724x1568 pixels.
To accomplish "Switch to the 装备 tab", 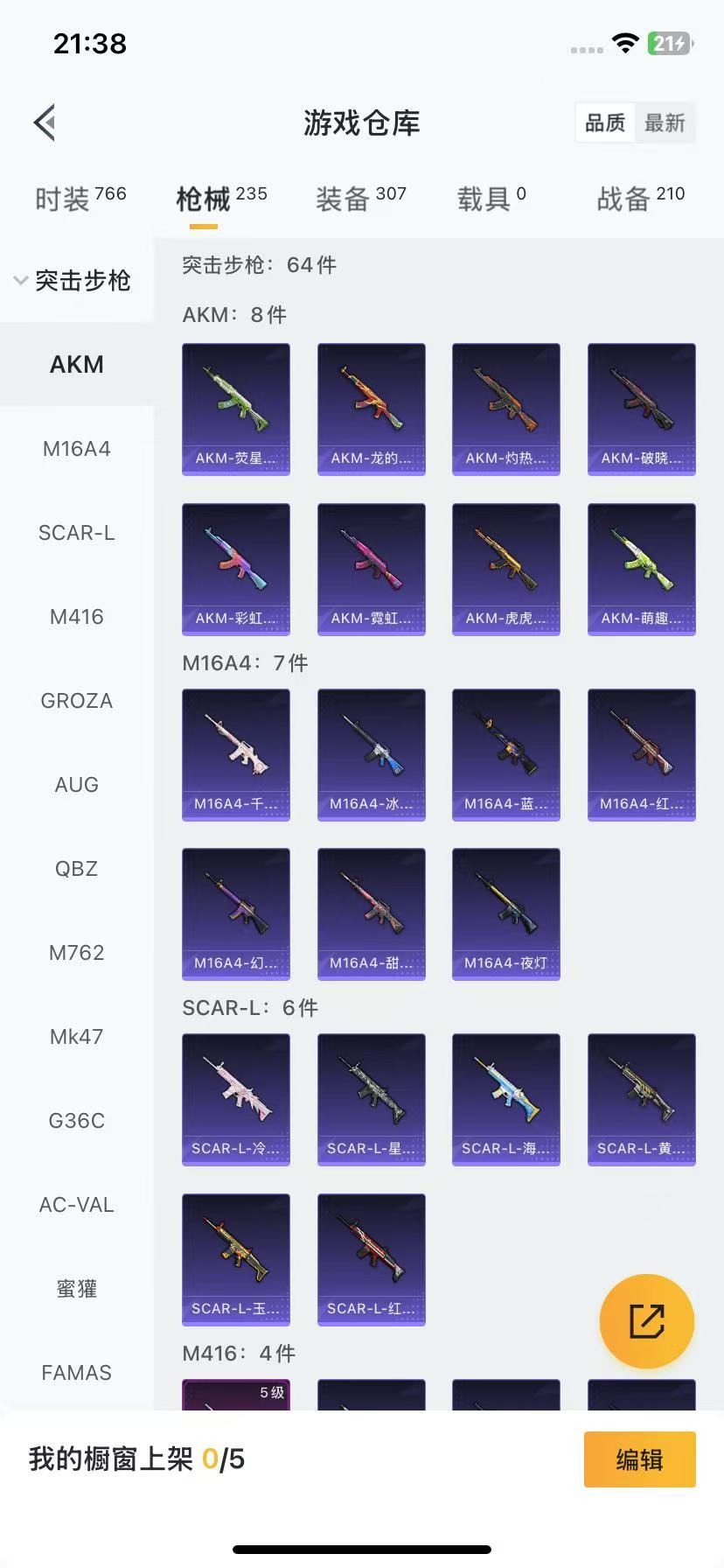I will [x=360, y=199].
